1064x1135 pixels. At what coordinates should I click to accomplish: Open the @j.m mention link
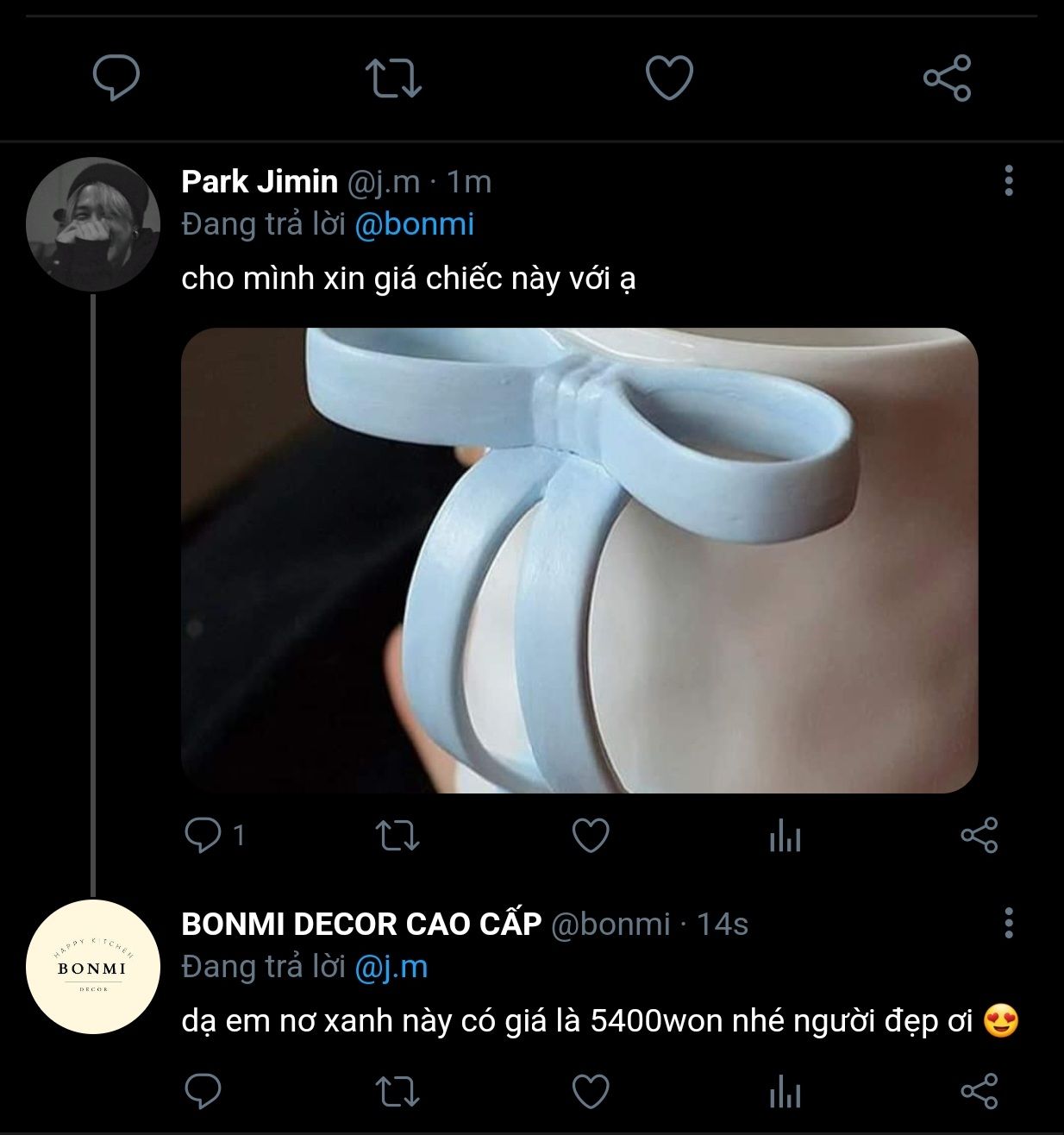click(x=391, y=967)
